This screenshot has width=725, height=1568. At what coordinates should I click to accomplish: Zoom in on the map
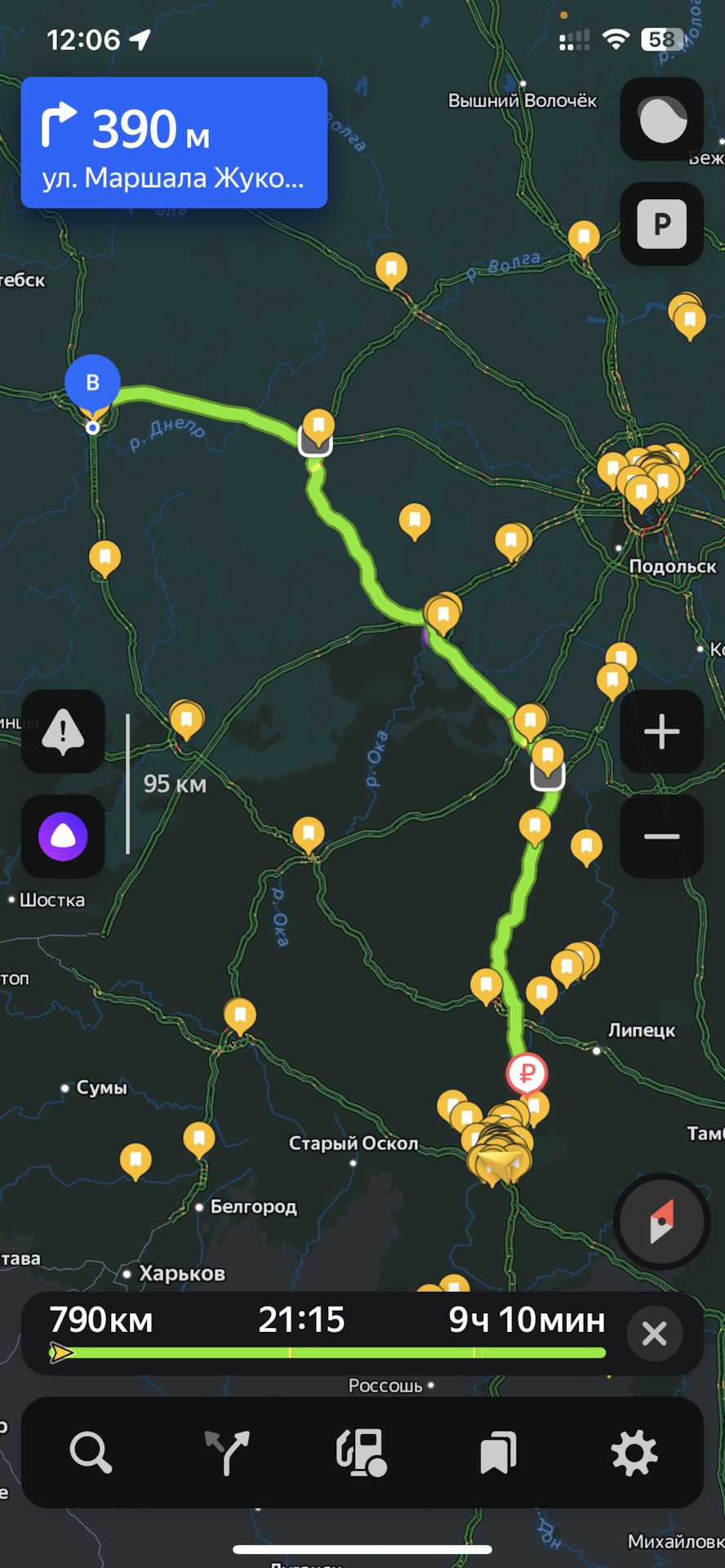tap(662, 732)
